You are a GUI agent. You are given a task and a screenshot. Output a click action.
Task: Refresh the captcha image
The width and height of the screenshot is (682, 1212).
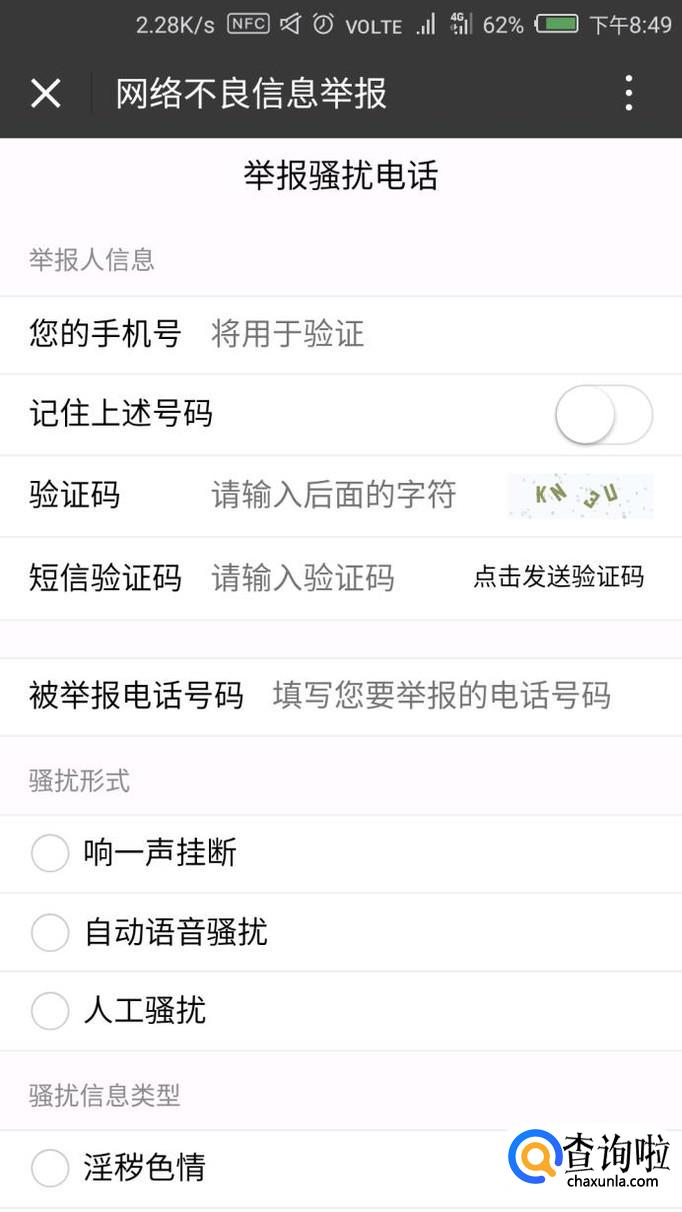click(x=580, y=496)
